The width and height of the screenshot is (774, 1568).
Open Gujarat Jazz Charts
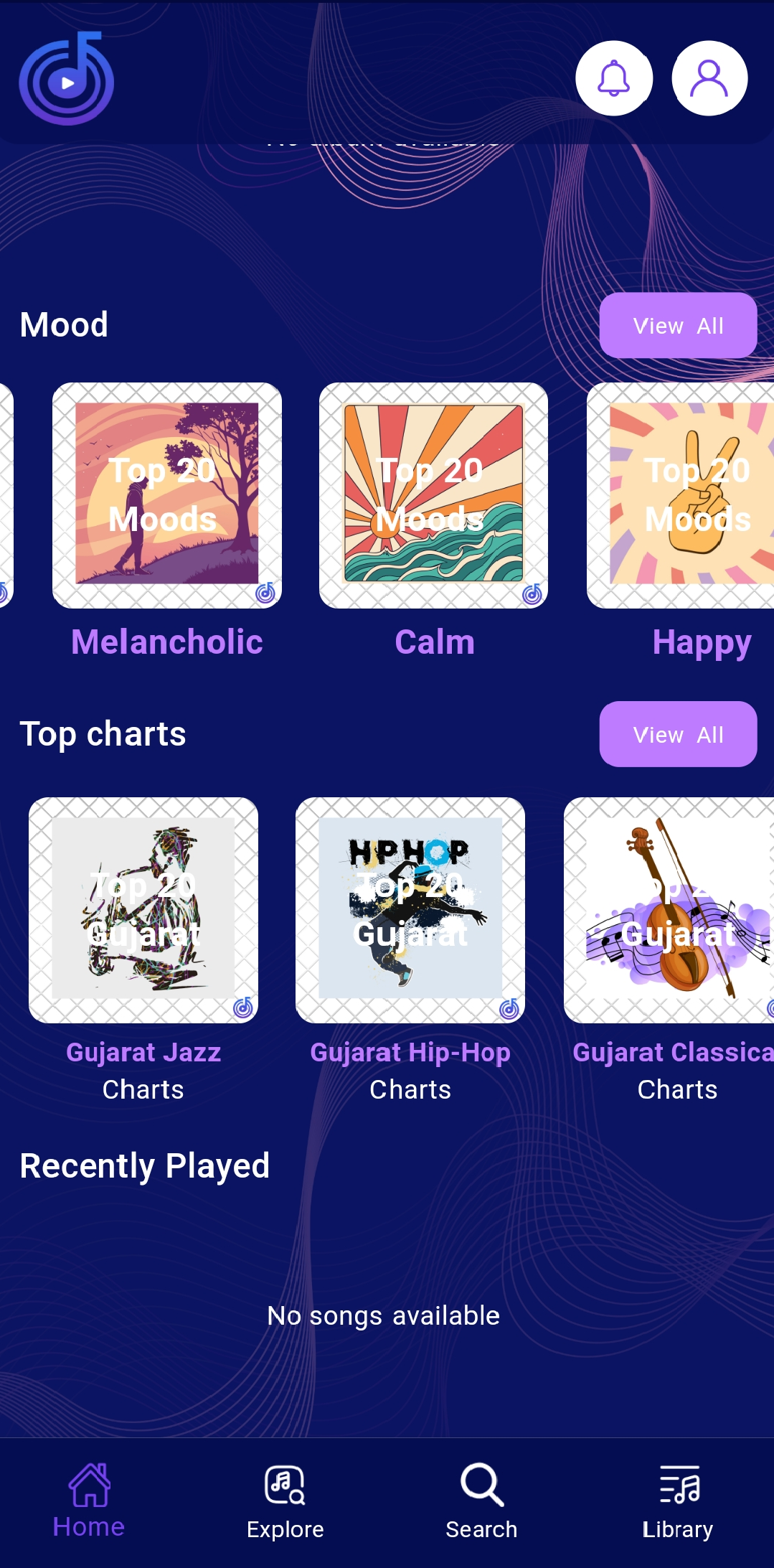[x=143, y=910]
